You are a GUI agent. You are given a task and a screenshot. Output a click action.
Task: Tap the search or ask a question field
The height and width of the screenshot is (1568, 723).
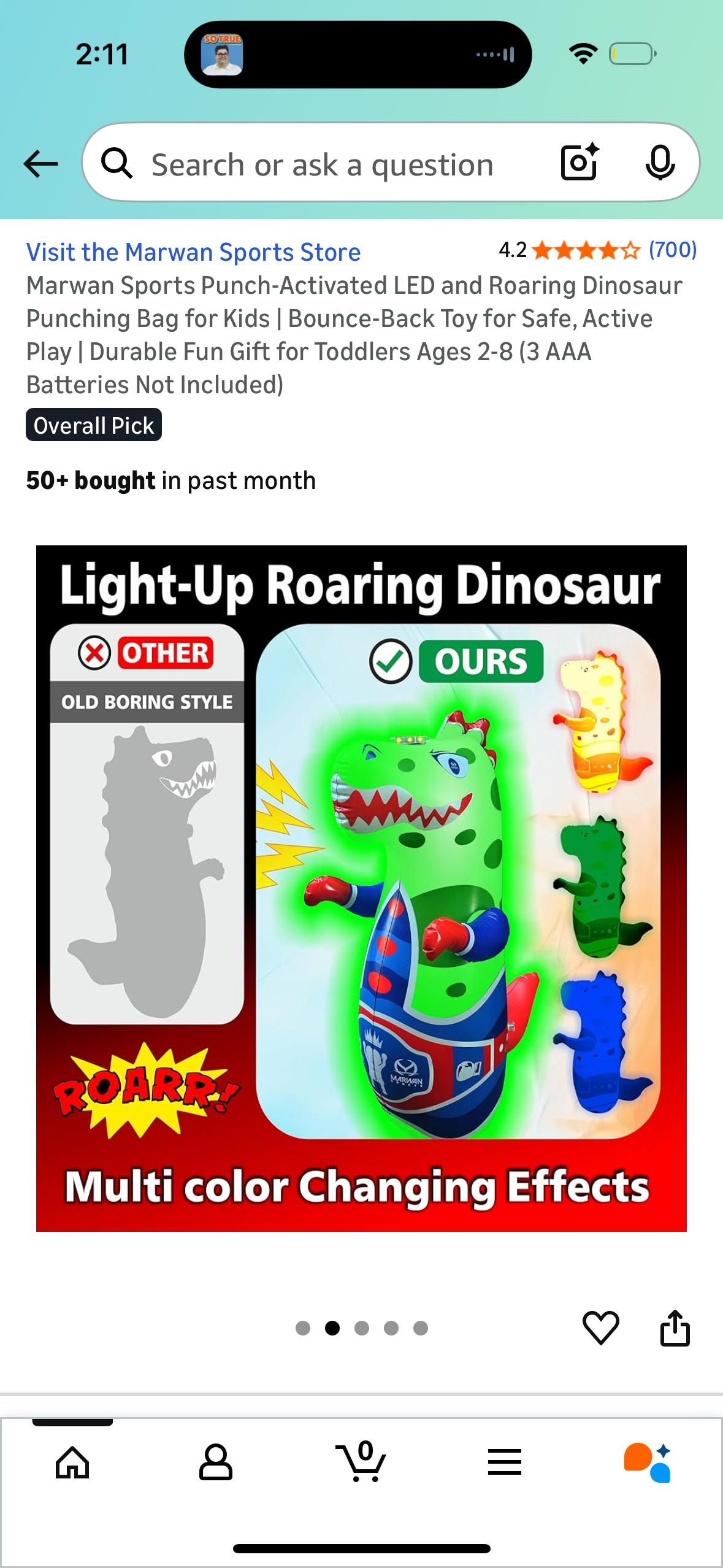(x=322, y=164)
